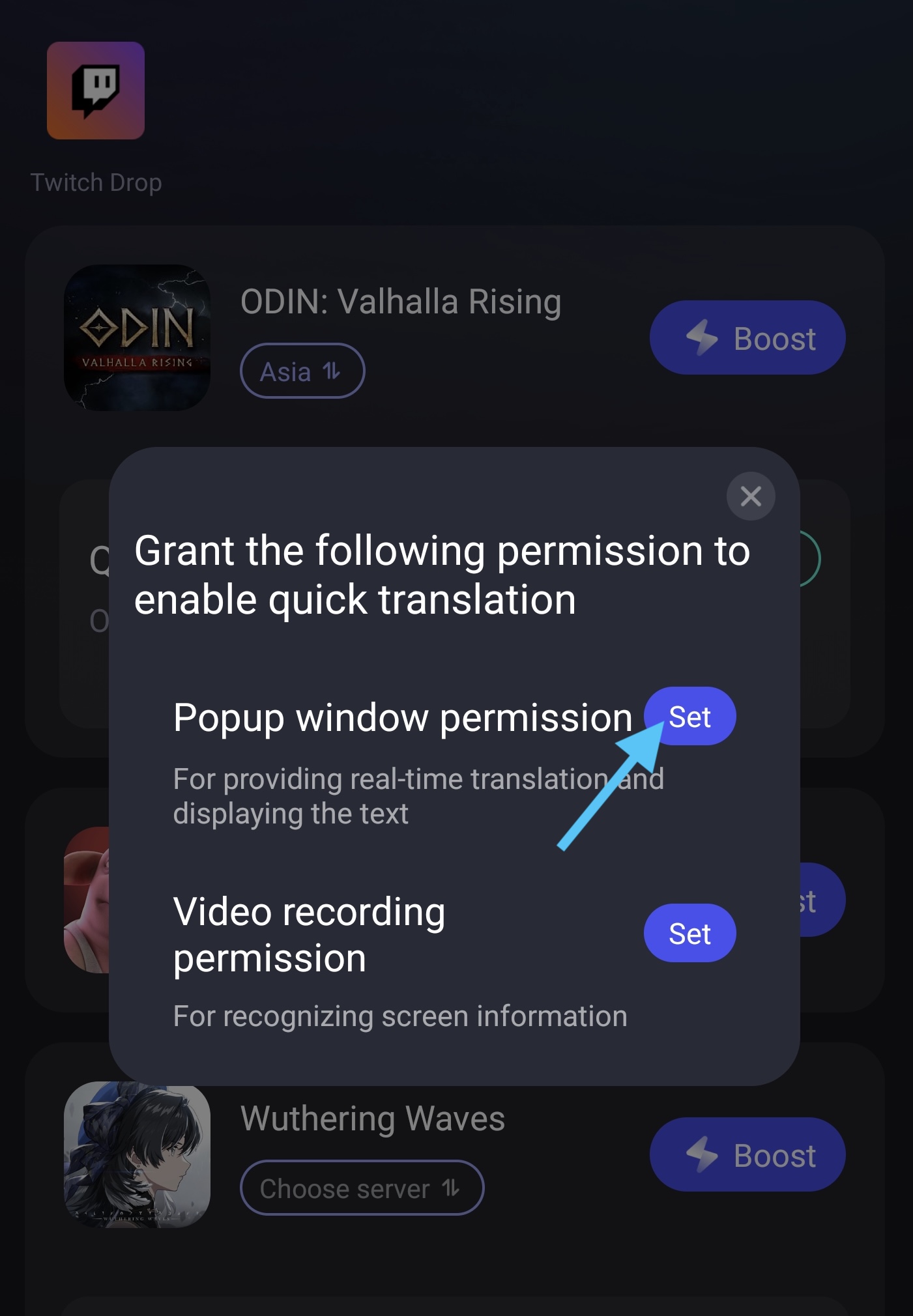This screenshot has width=913, height=1316.
Task: Open the Wuthering Waves game icon
Action: [x=137, y=1154]
